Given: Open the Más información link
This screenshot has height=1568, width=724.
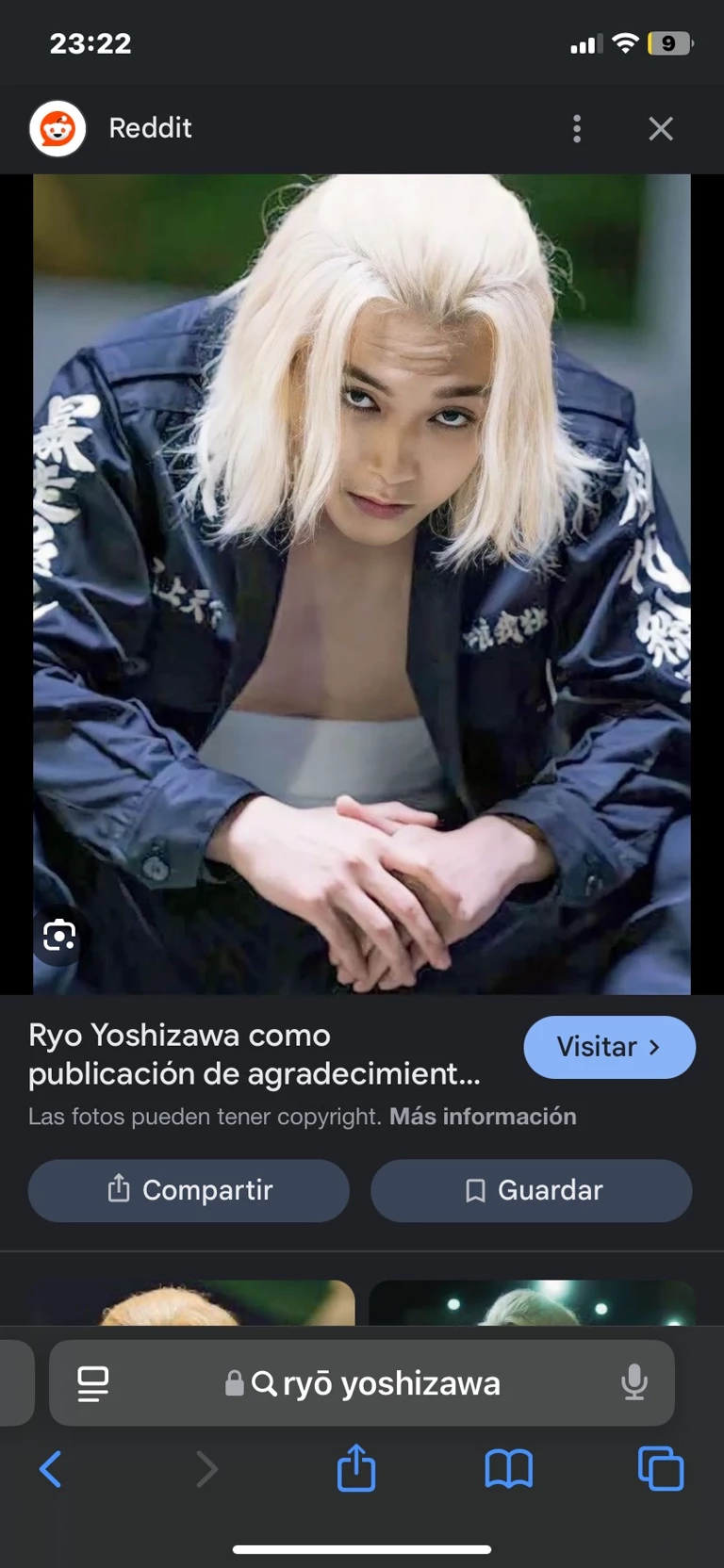Looking at the screenshot, I should (x=482, y=1117).
